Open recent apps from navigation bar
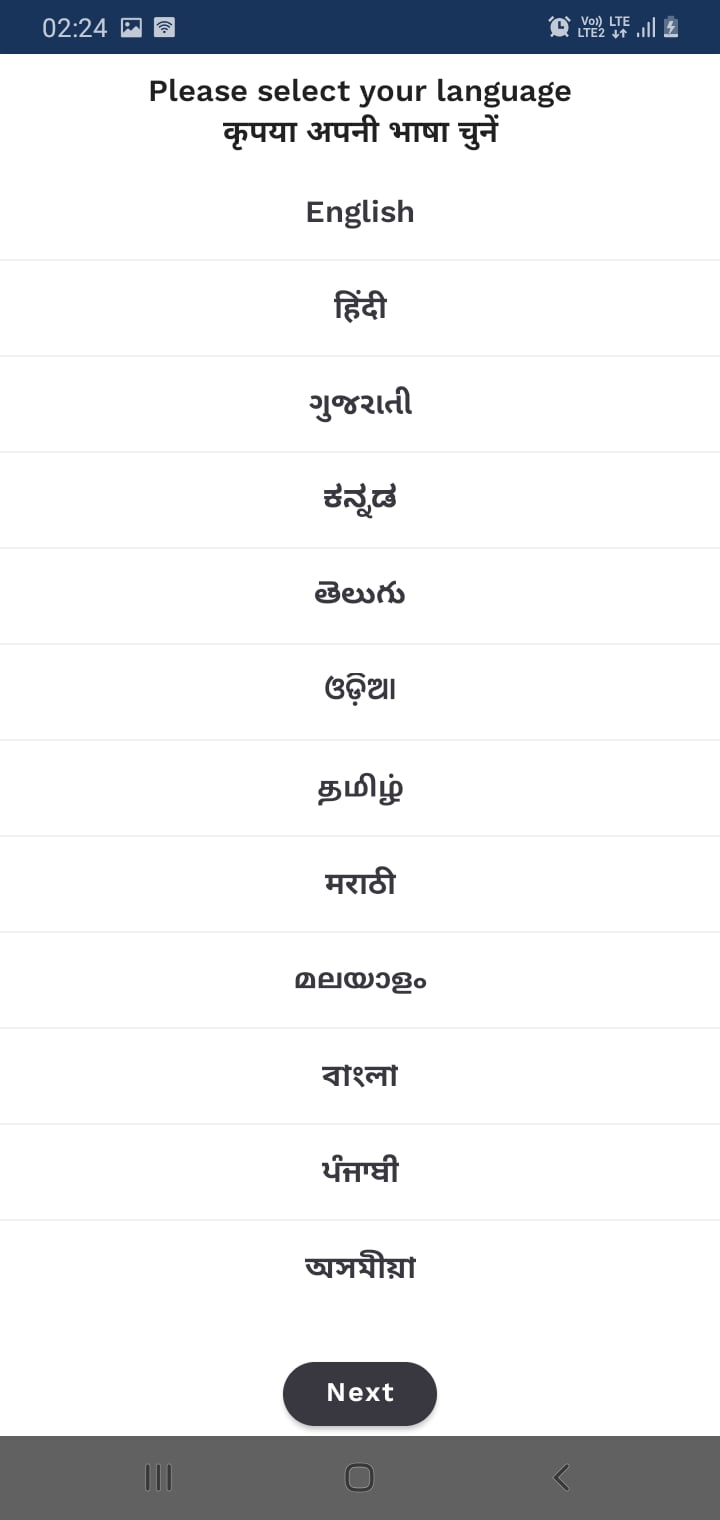 [x=158, y=1477]
